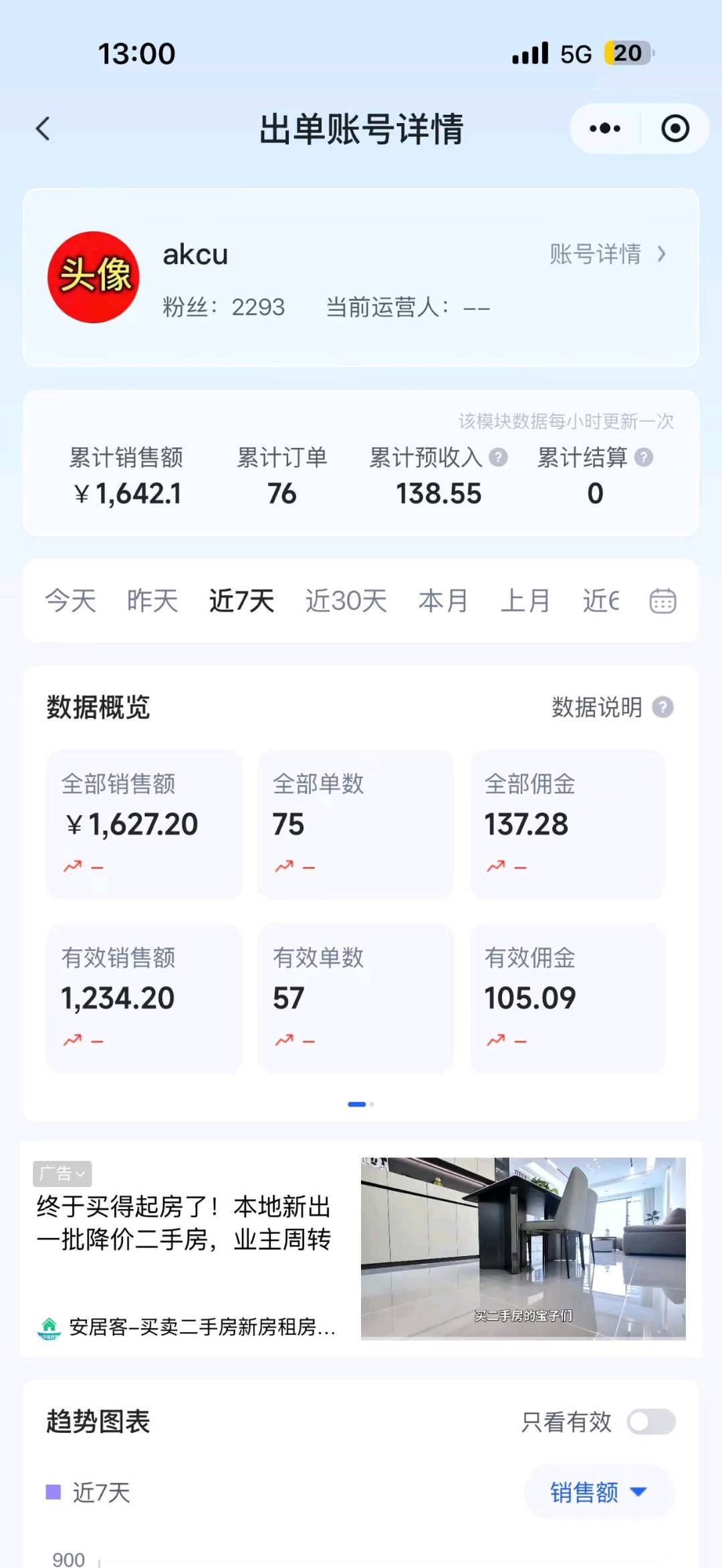Show the 累计结算 help tooltip

(x=644, y=458)
